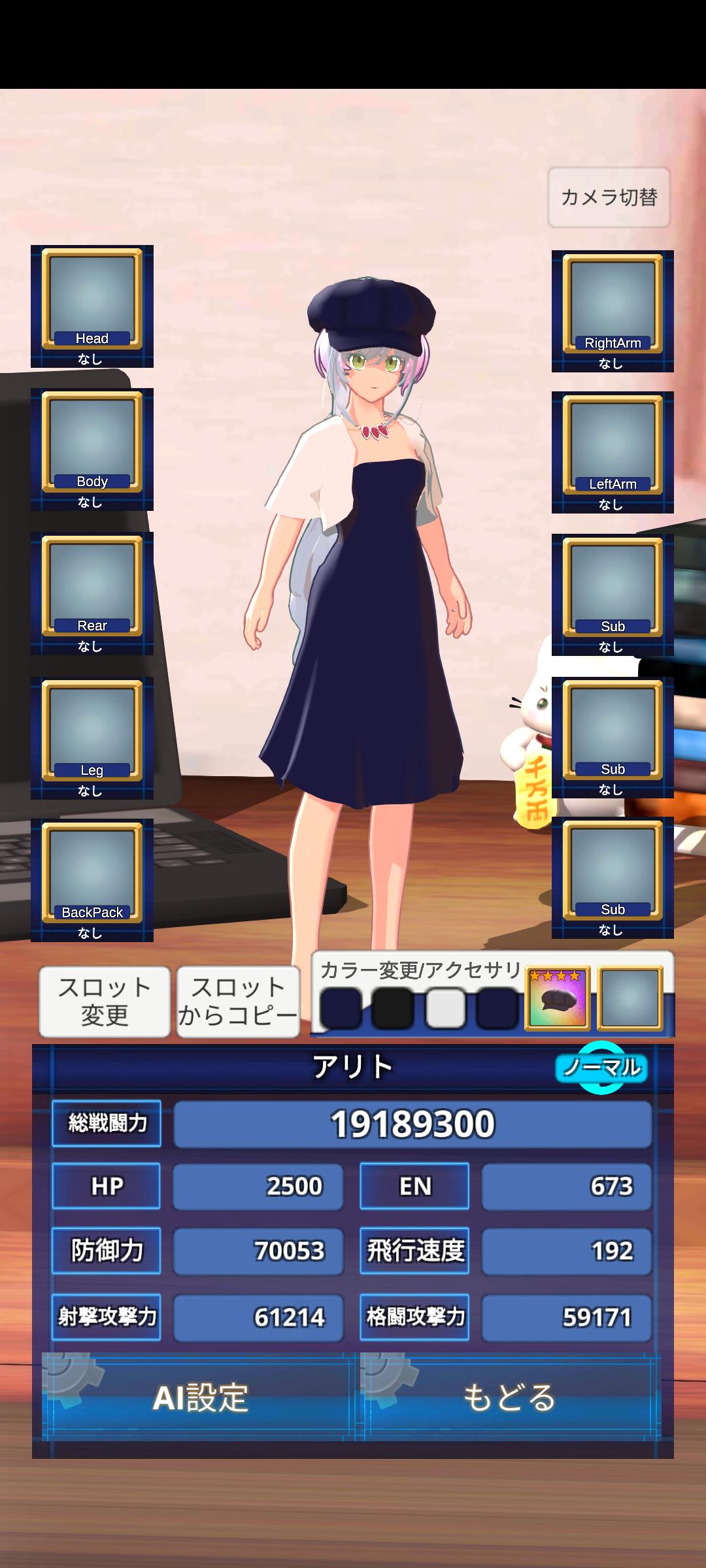Go back with もどる button
706x1568 pixels.
(510, 1398)
